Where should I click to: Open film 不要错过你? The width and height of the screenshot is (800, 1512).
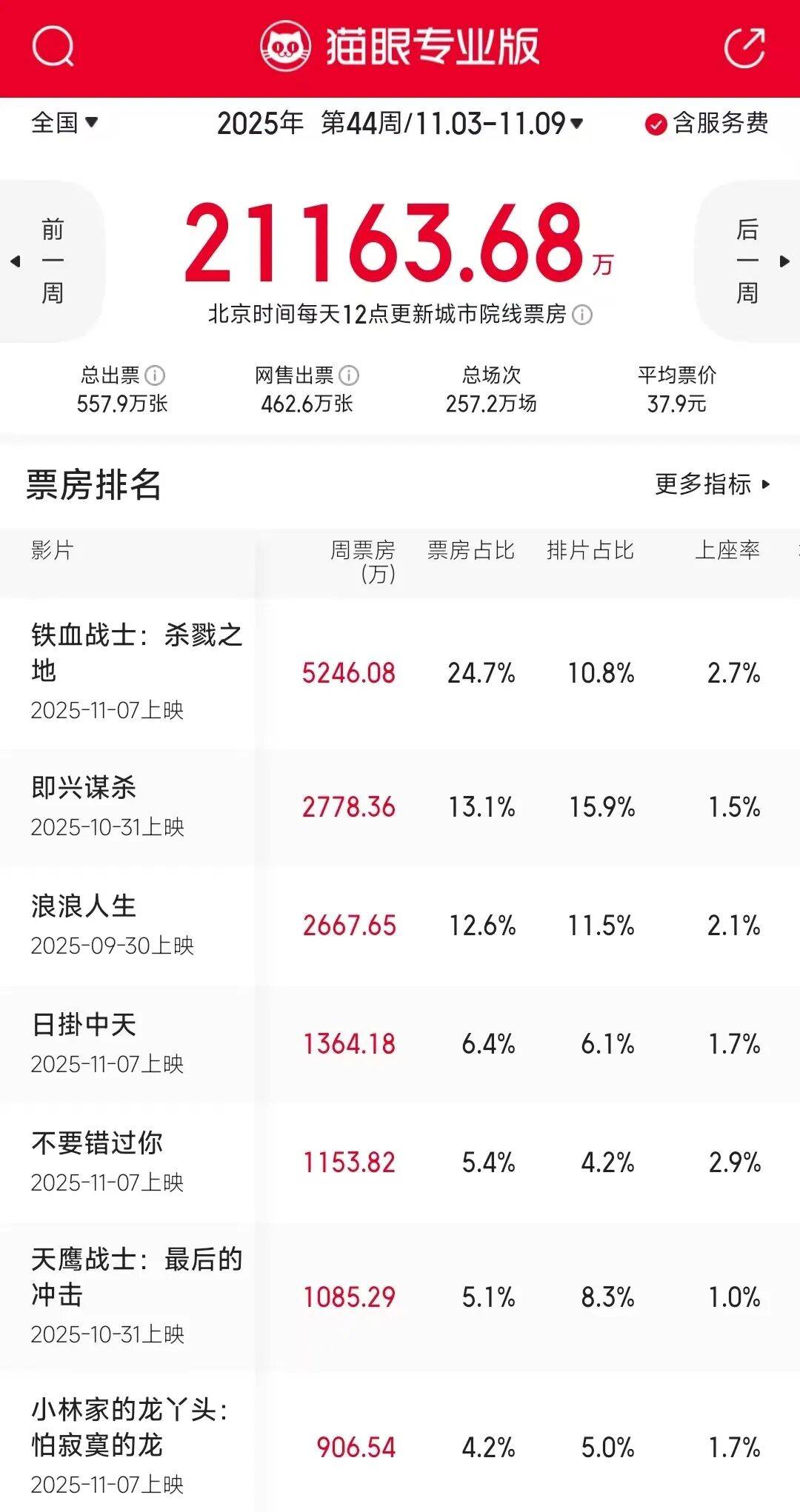click(97, 1143)
